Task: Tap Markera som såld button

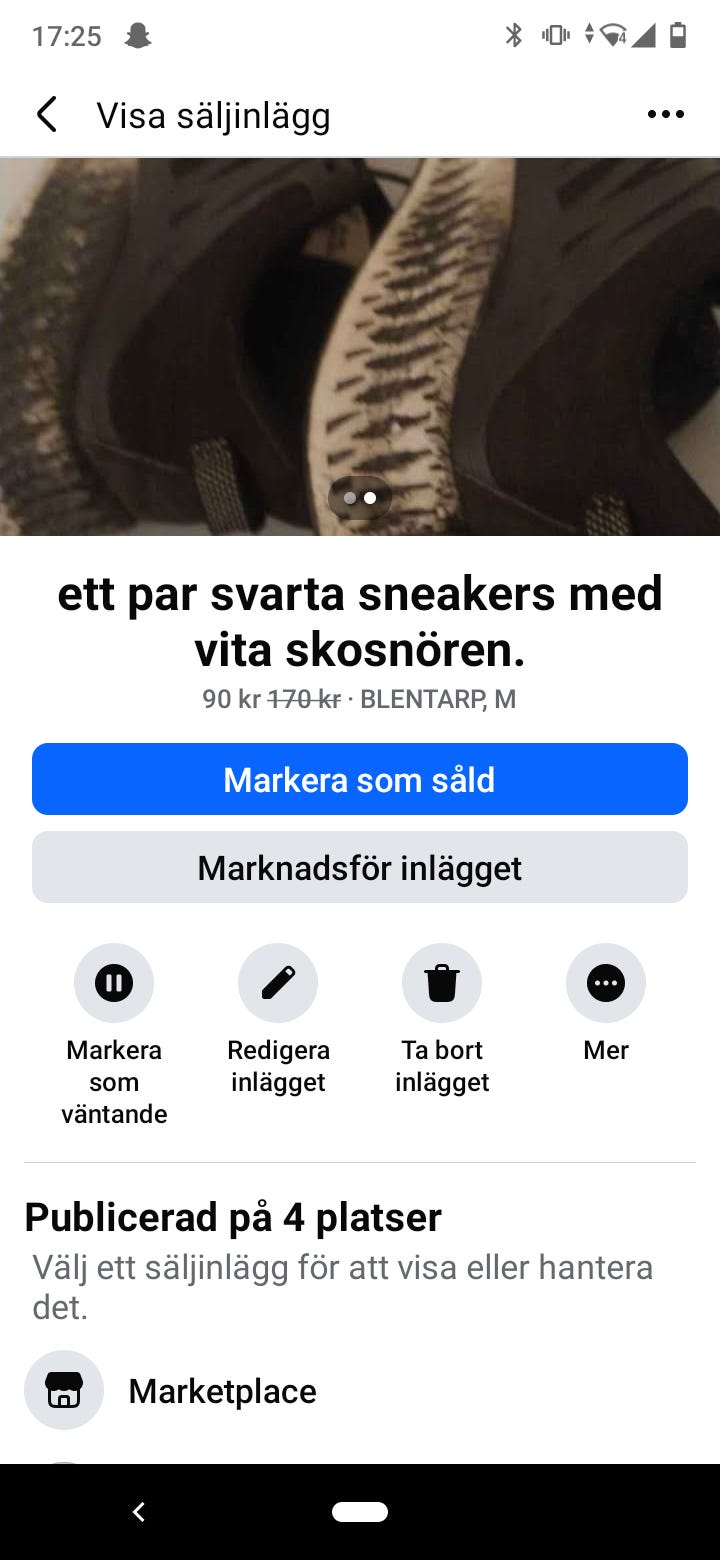Action: click(360, 779)
